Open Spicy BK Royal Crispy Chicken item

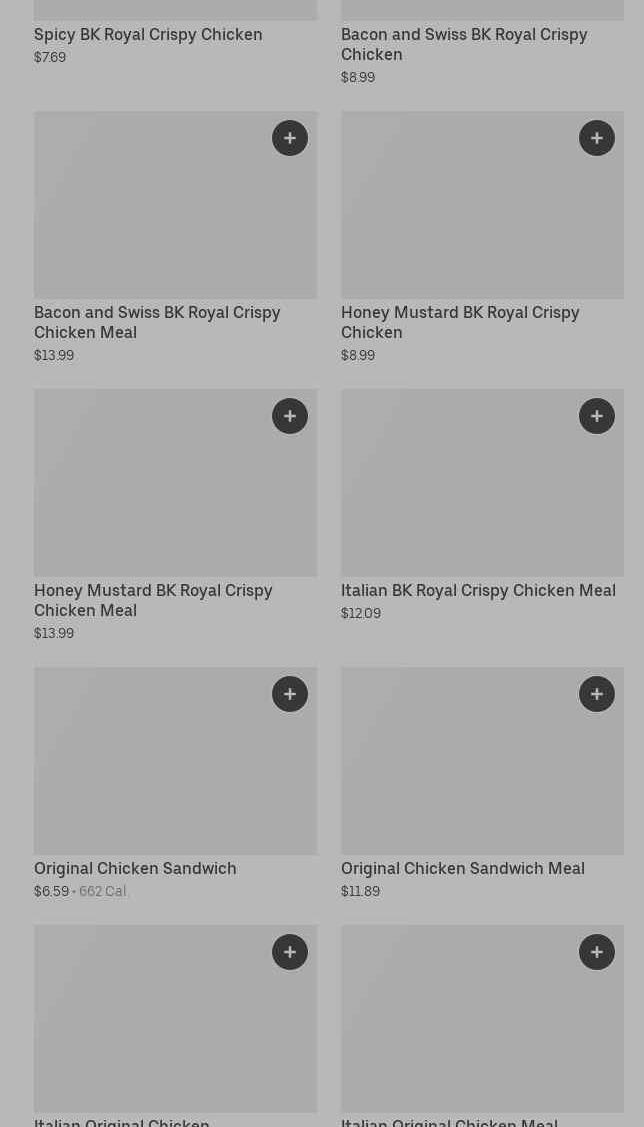[148, 34]
